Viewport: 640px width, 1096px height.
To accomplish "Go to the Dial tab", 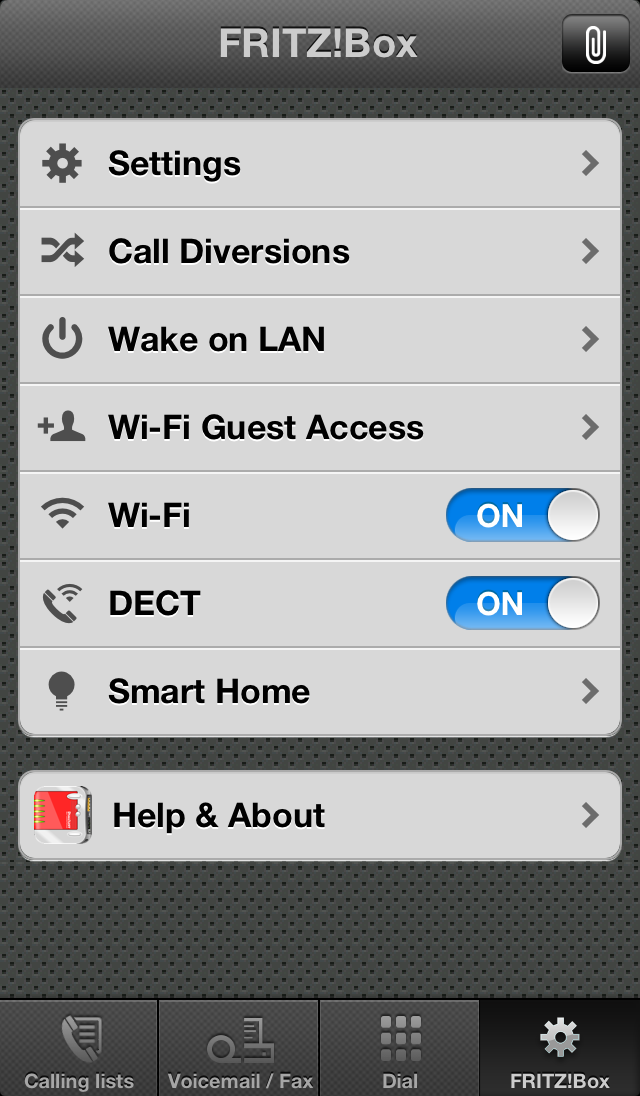I will [x=400, y=1050].
